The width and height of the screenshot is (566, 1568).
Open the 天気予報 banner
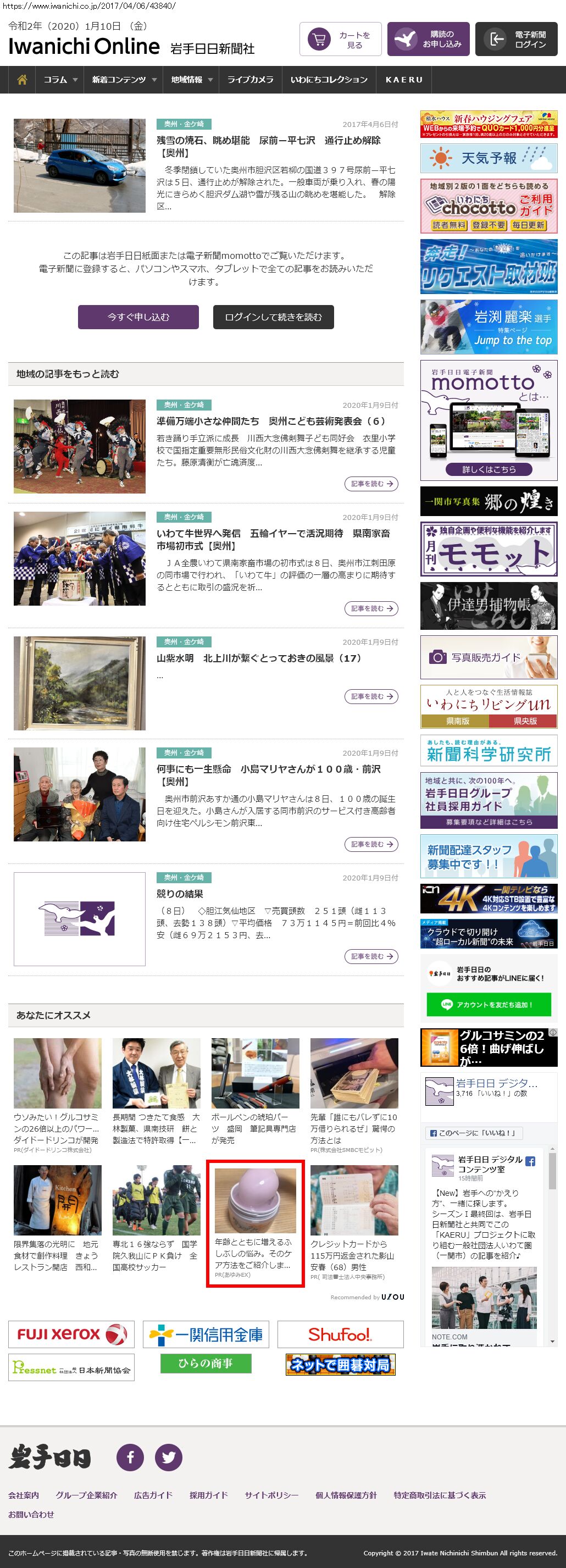[x=489, y=158]
